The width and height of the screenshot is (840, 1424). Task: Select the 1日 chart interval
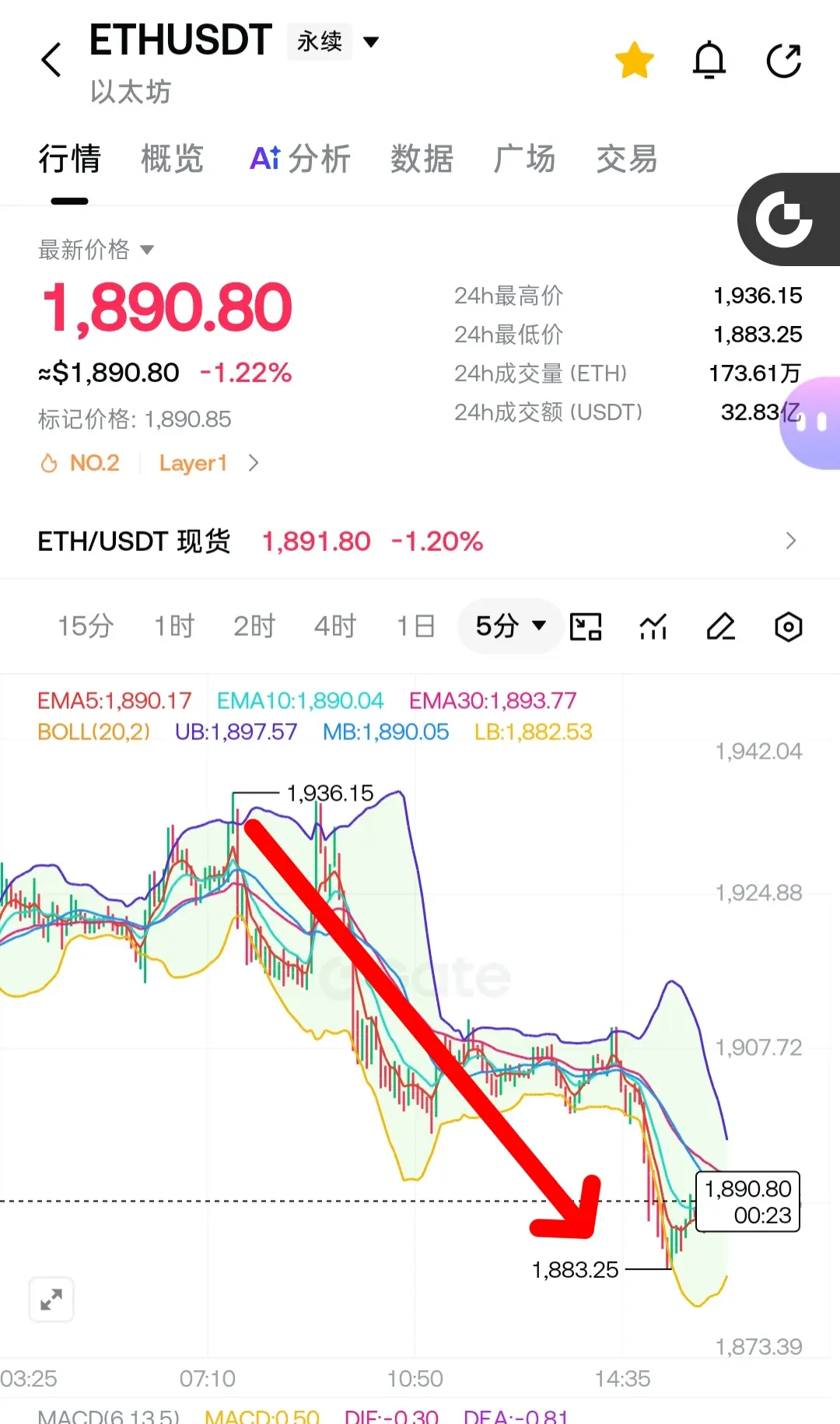[415, 626]
